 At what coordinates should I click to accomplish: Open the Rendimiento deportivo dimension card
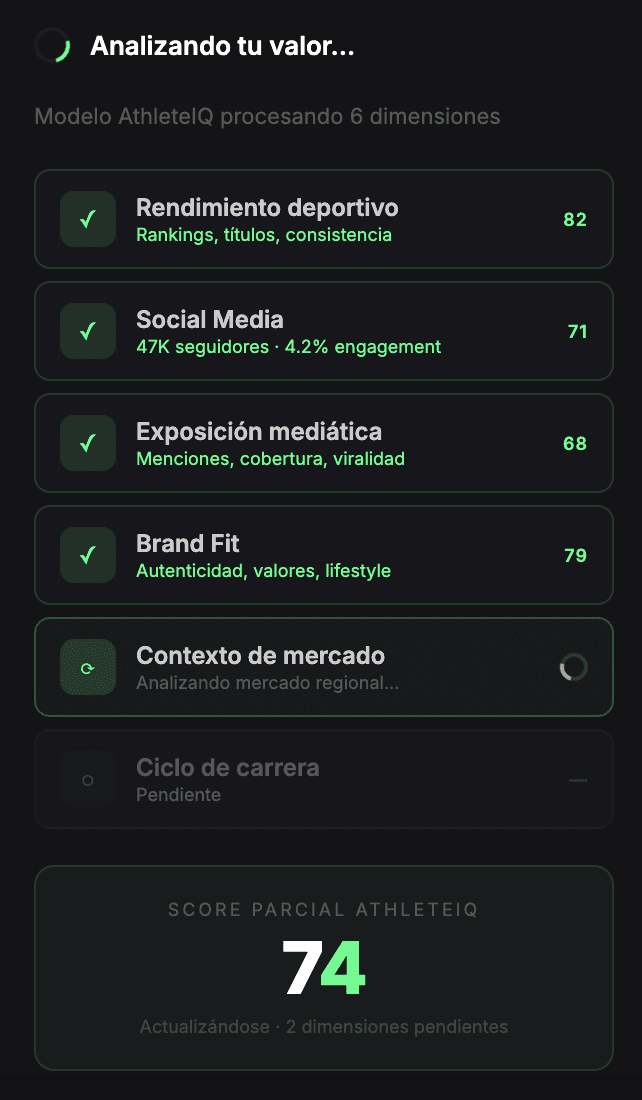[x=323, y=219]
